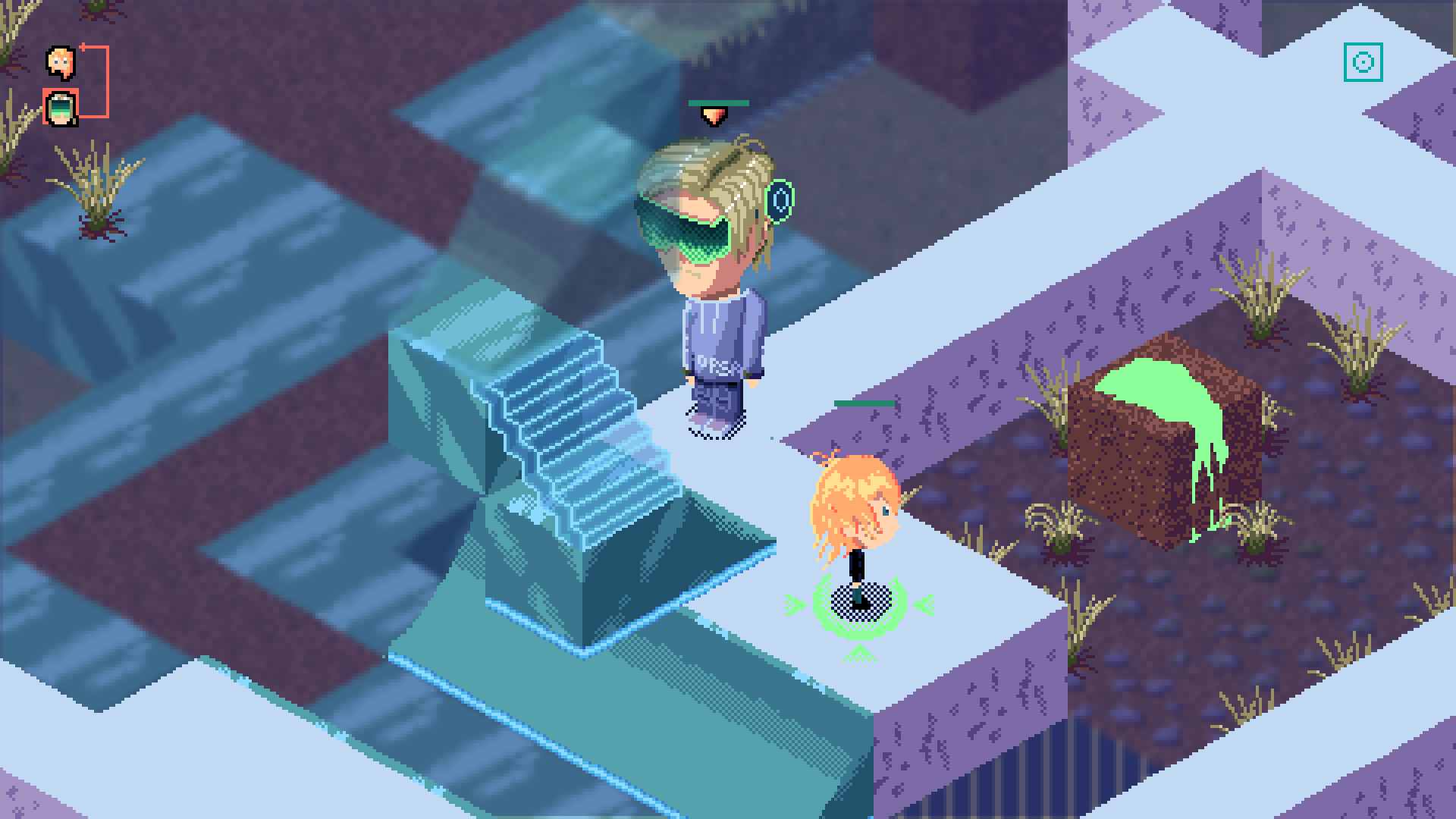The width and height of the screenshot is (1456, 819).
Task: Select the orange-haired character portrait
Action: pyautogui.click(x=61, y=62)
